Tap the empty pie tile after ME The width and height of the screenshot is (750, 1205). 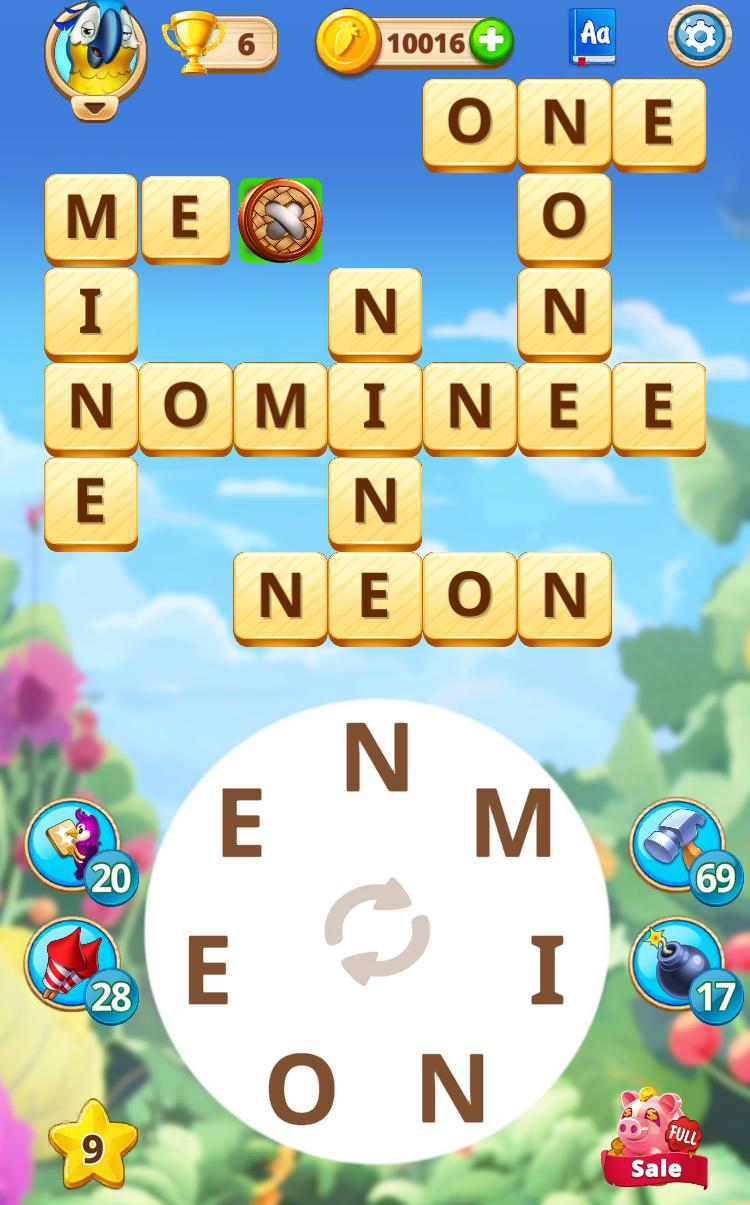[x=280, y=220]
